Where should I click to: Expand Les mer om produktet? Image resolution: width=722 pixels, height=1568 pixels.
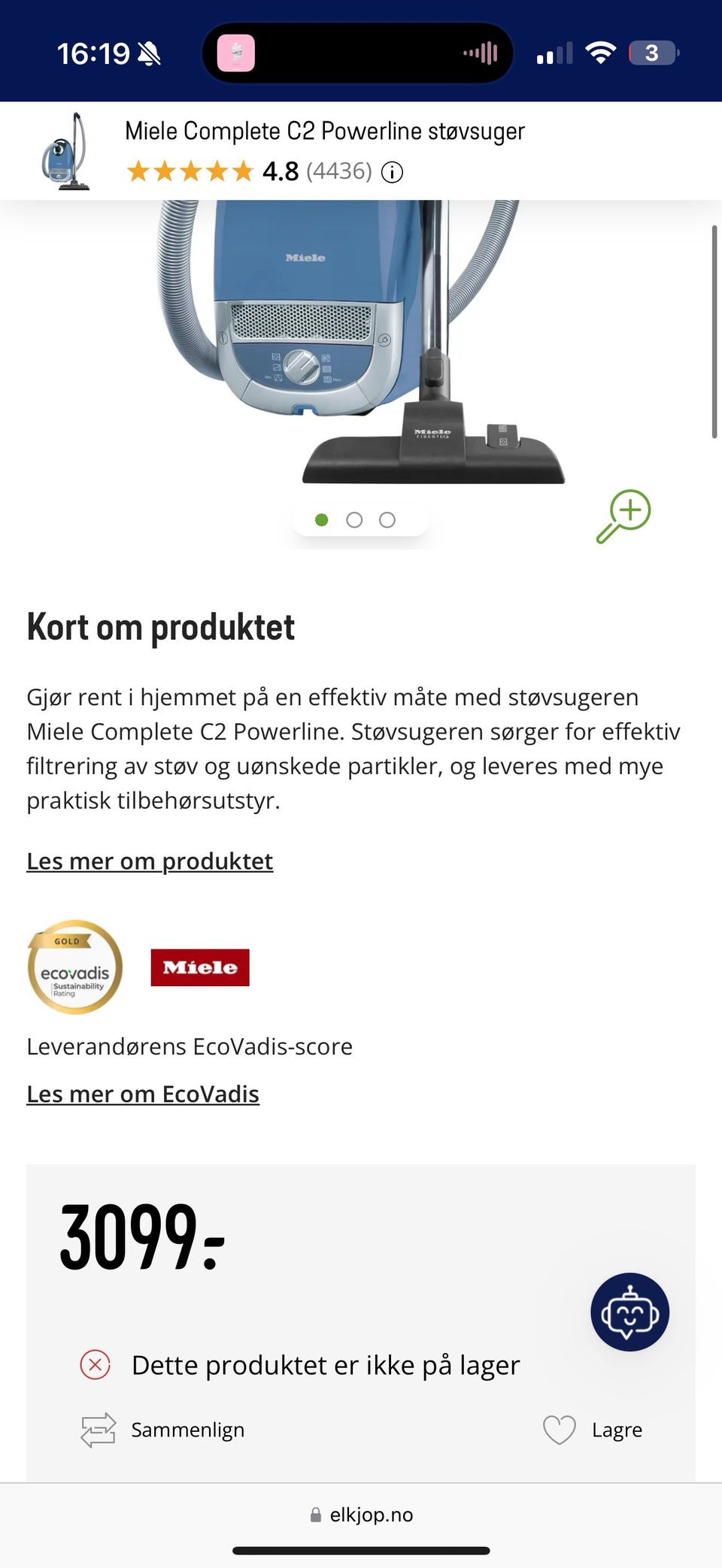click(149, 861)
